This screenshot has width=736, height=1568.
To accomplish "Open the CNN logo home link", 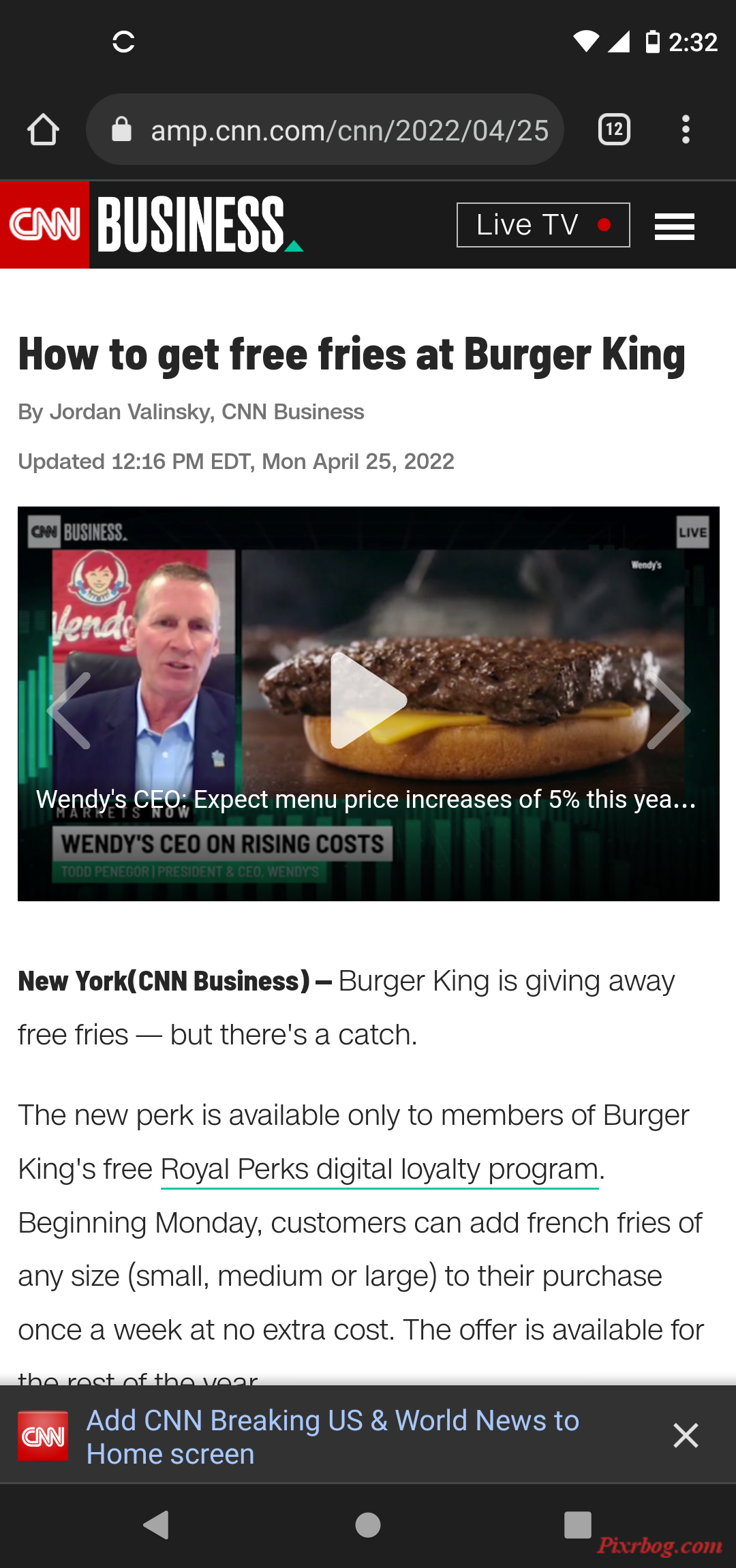I will tap(45, 225).
